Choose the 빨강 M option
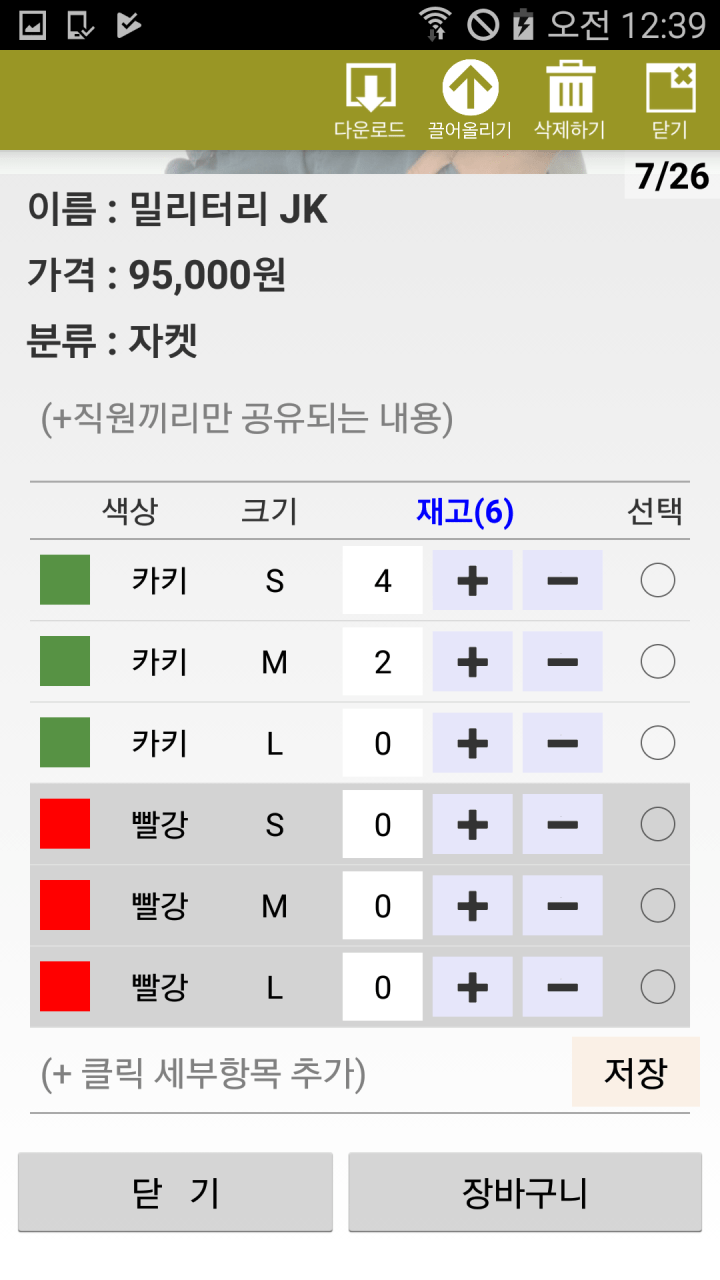720x1280 pixels. click(x=657, y=906)
